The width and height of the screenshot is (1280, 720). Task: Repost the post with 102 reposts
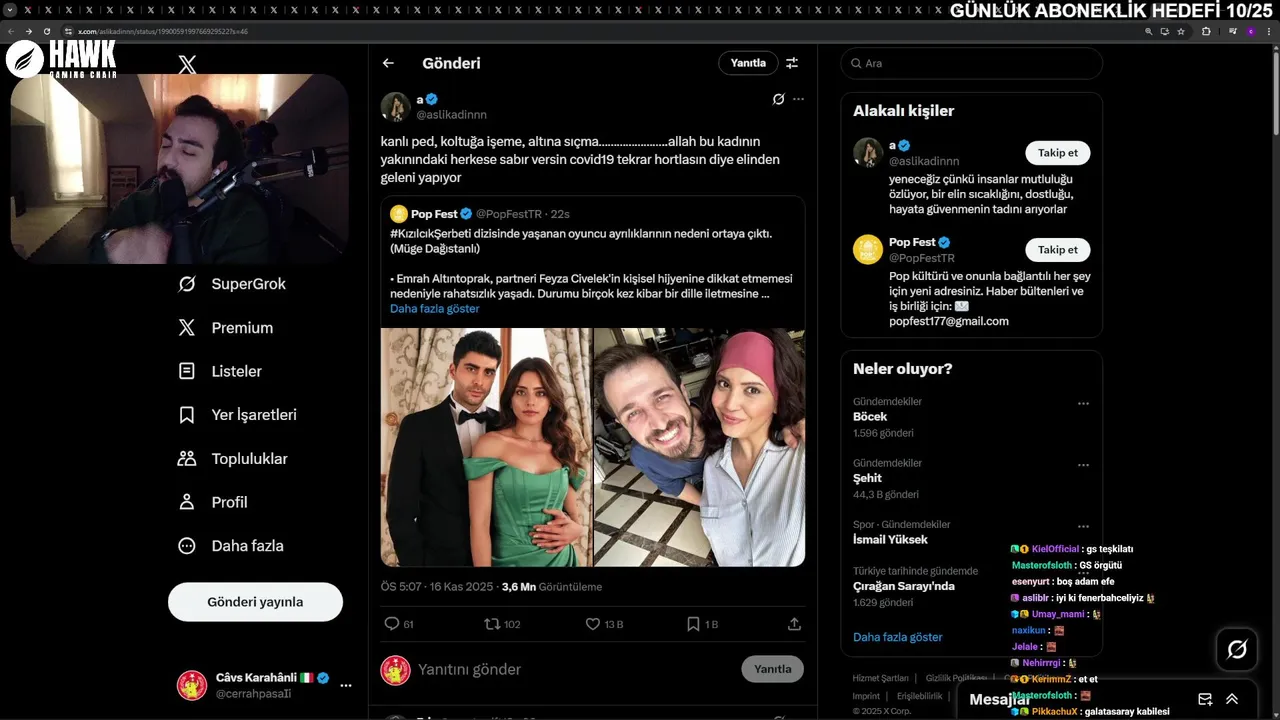click(492, 624)
